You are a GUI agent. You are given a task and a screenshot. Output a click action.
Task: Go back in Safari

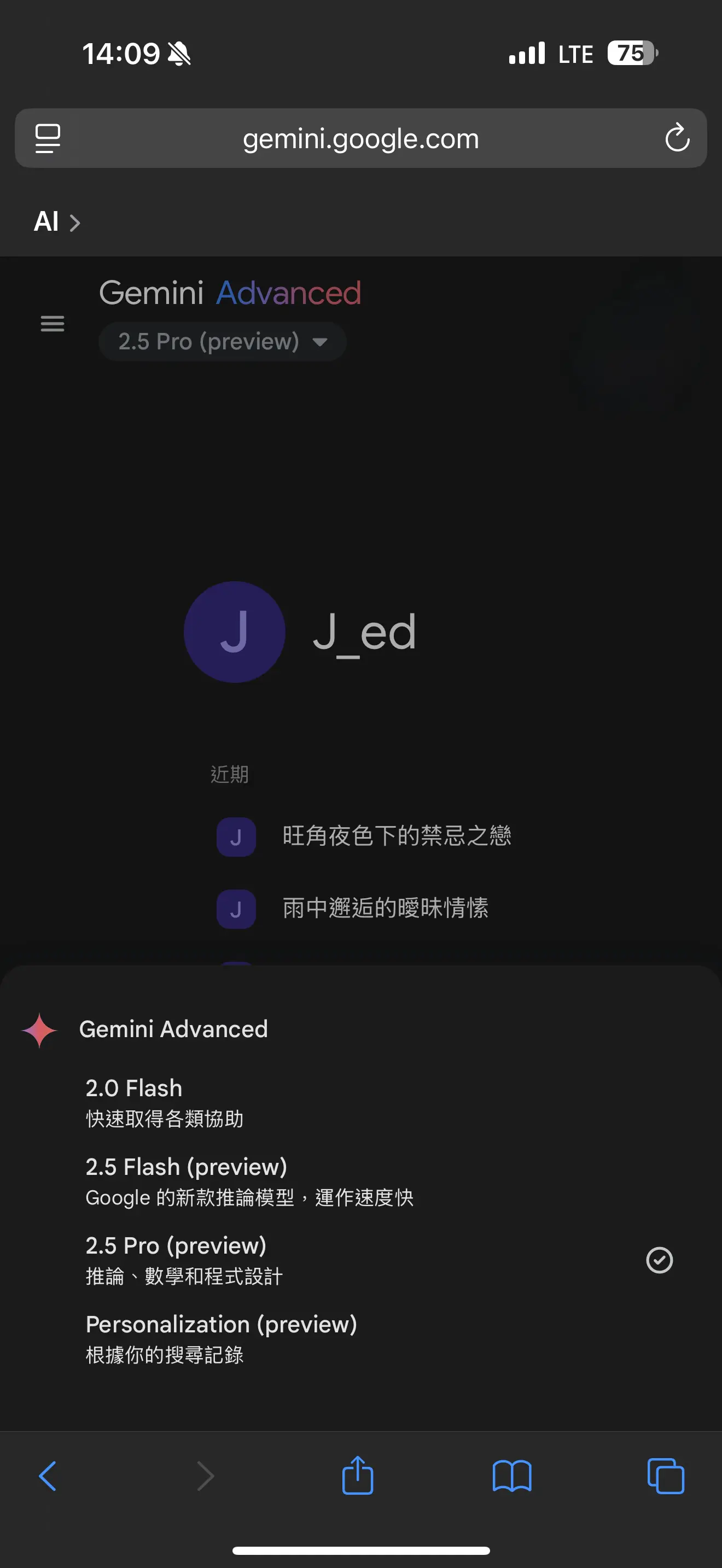[x=48, y=1476]
